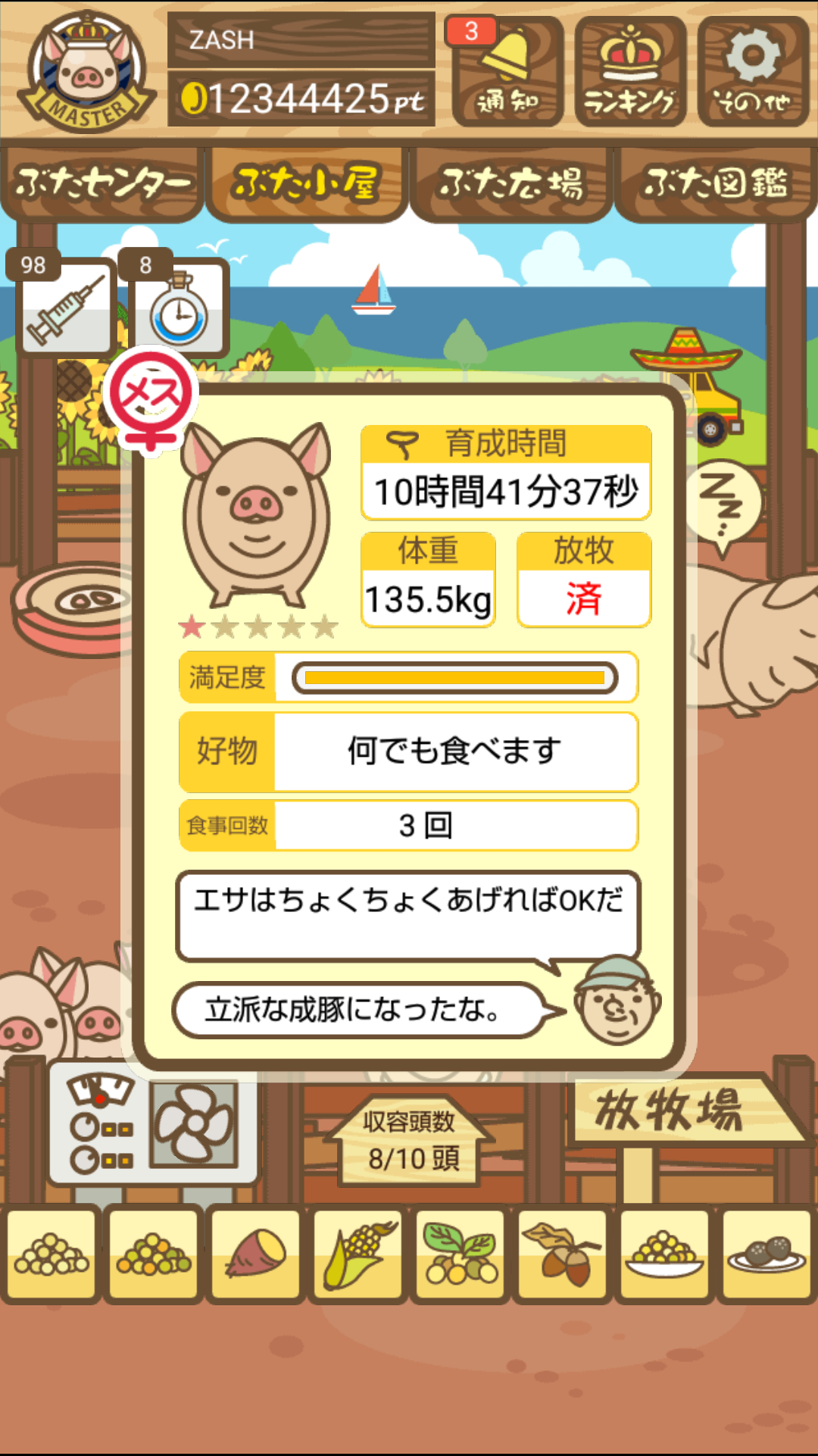Select the sweet potato feed
The height and width of the screenshot is (1456, 818).
pos(256,1255)
